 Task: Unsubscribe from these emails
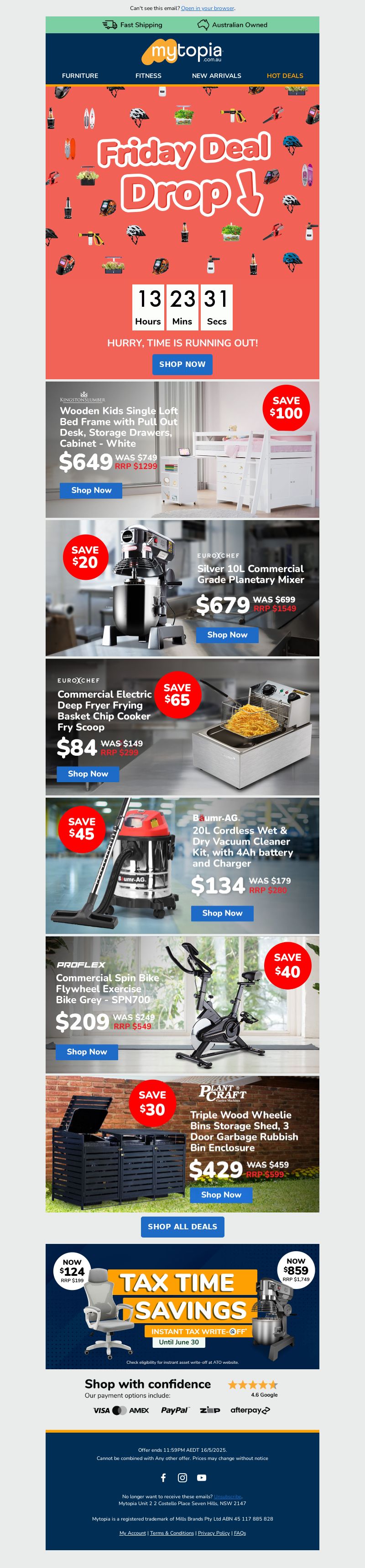pos(228,1497)
